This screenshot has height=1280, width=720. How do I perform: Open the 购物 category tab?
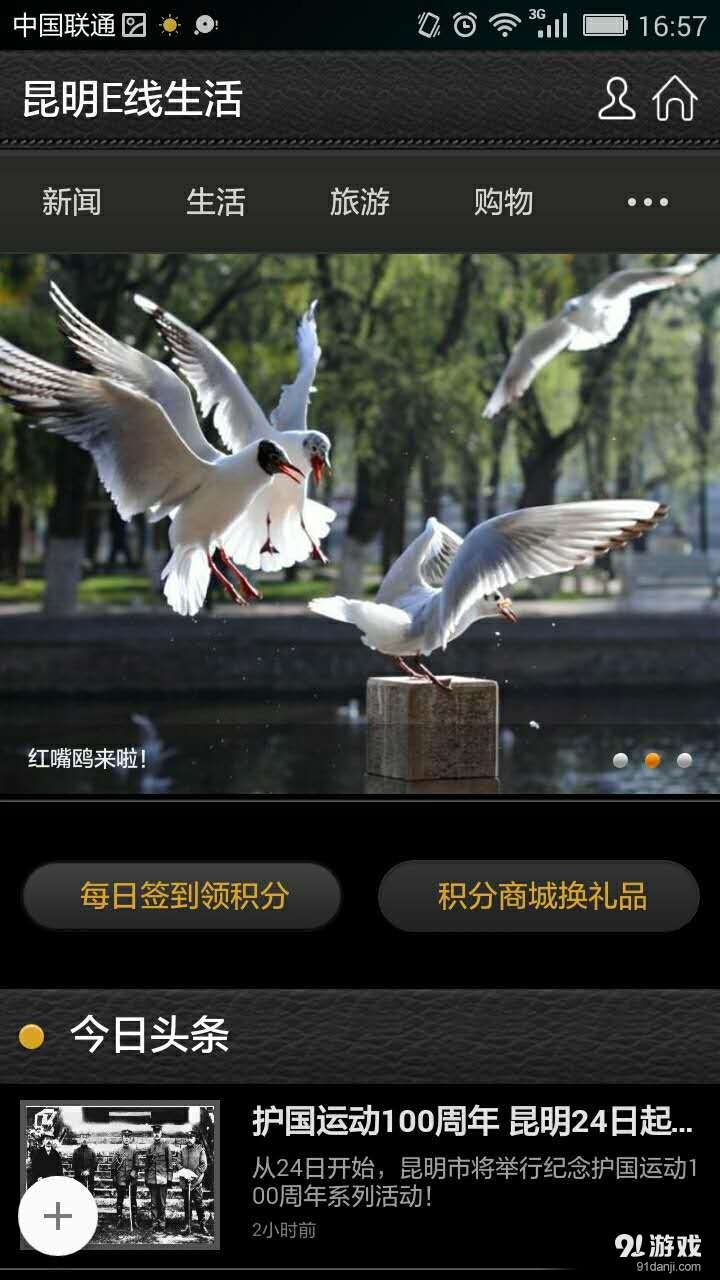click(x=504, y=203)
